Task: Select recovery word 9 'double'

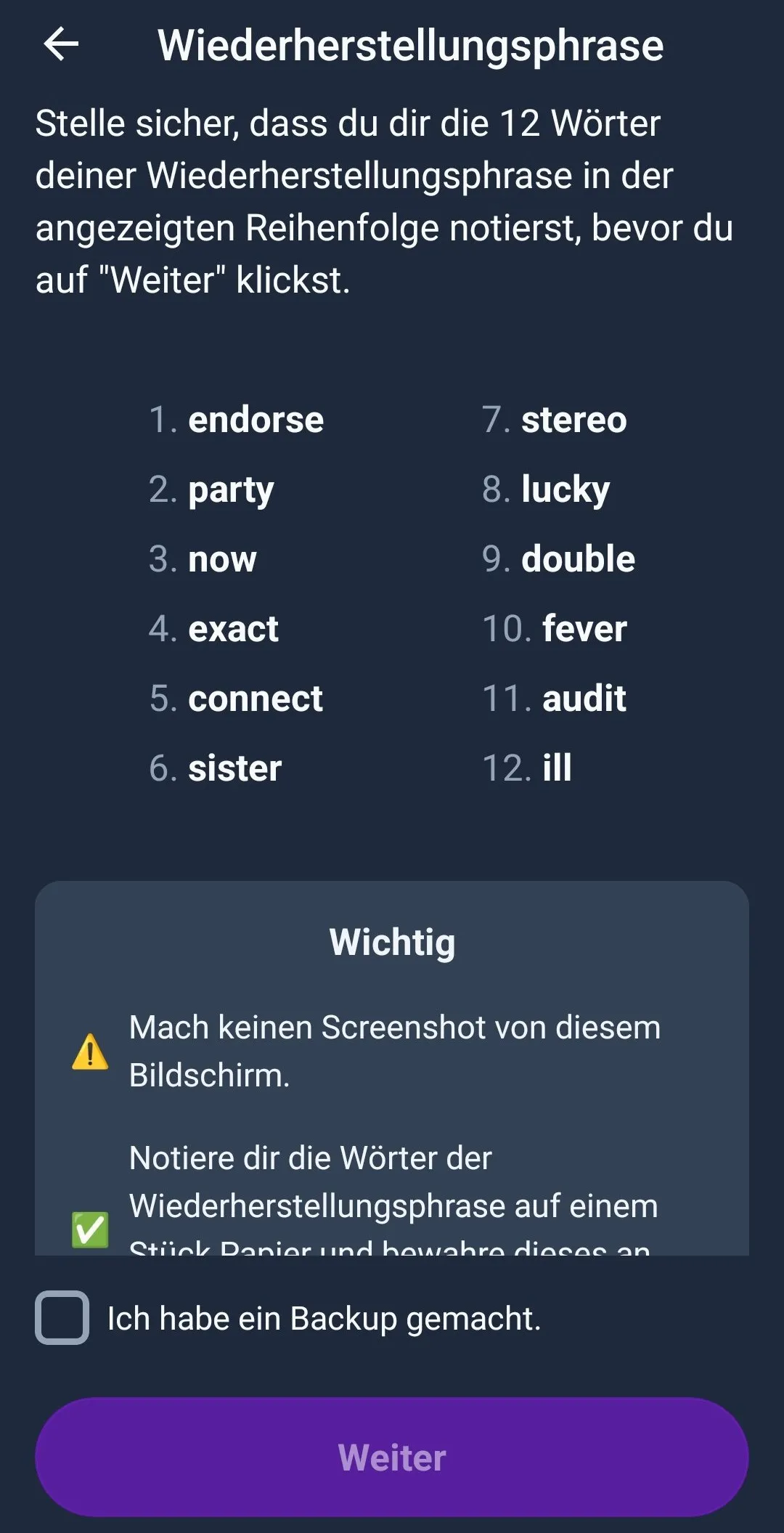Action: tap(578, 560)
